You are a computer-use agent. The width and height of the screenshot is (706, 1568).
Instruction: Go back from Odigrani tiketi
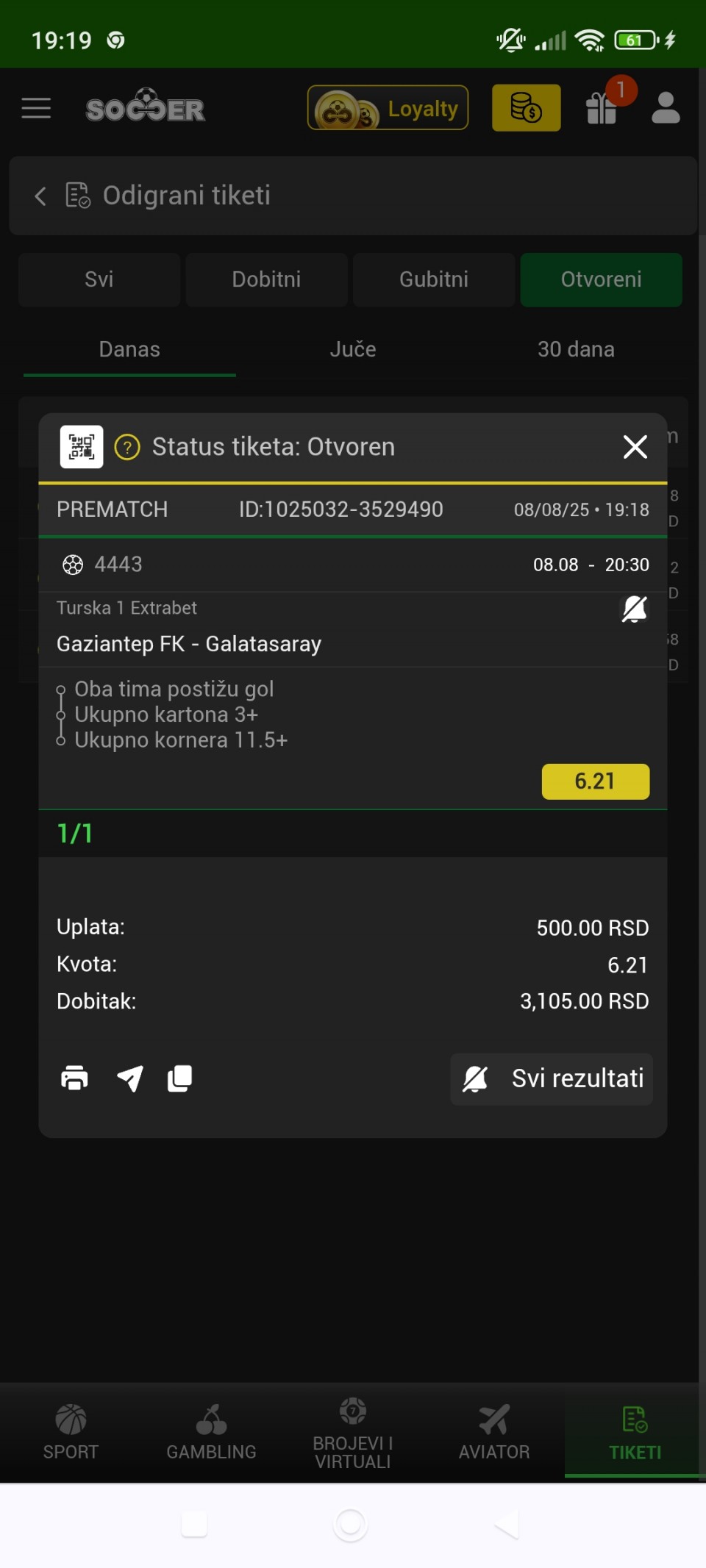pyautogui.click(x=40, y=196)
